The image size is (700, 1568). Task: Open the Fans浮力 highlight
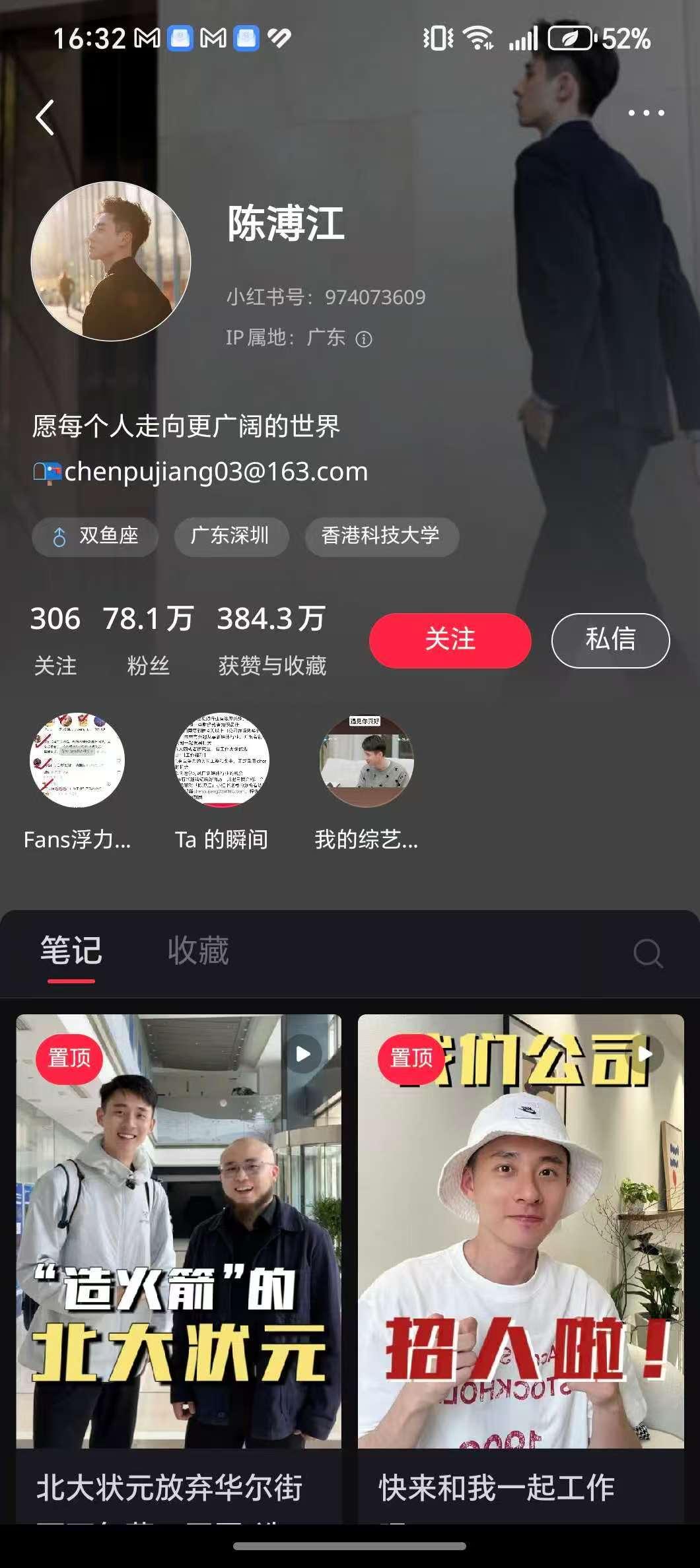click(77, 760)
